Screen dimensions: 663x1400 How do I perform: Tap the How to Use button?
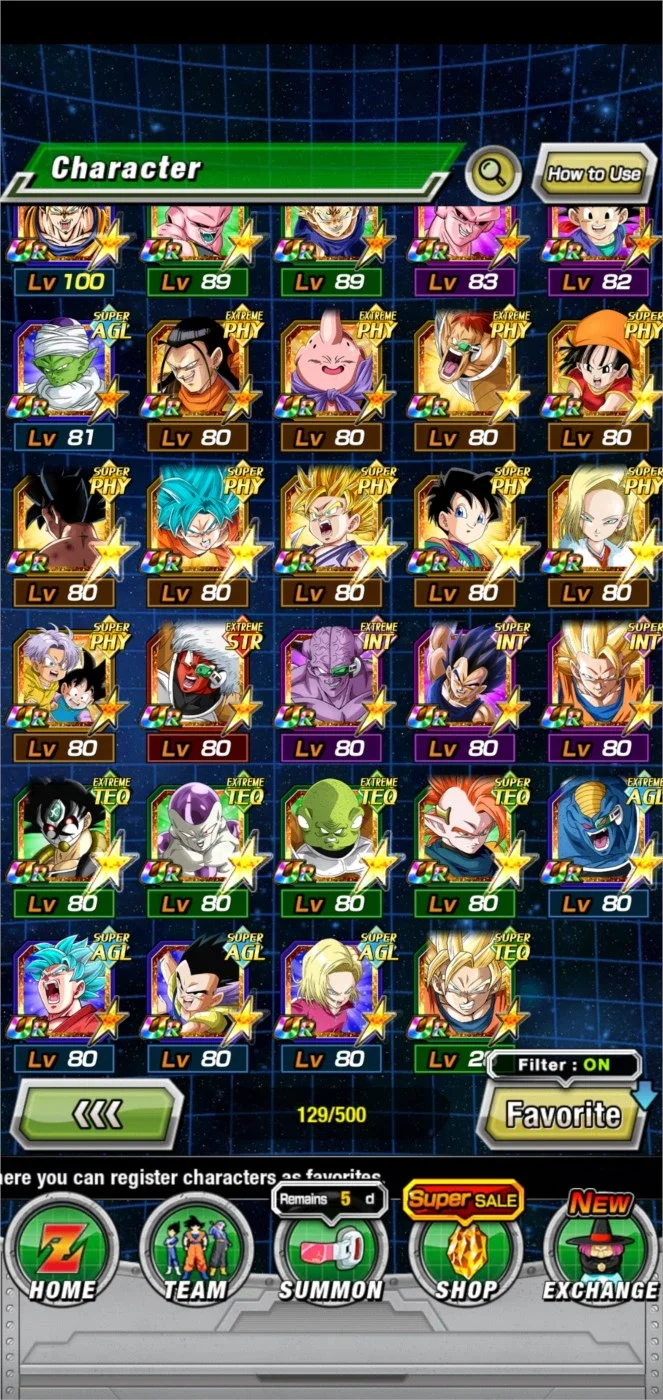coord(594,174)
